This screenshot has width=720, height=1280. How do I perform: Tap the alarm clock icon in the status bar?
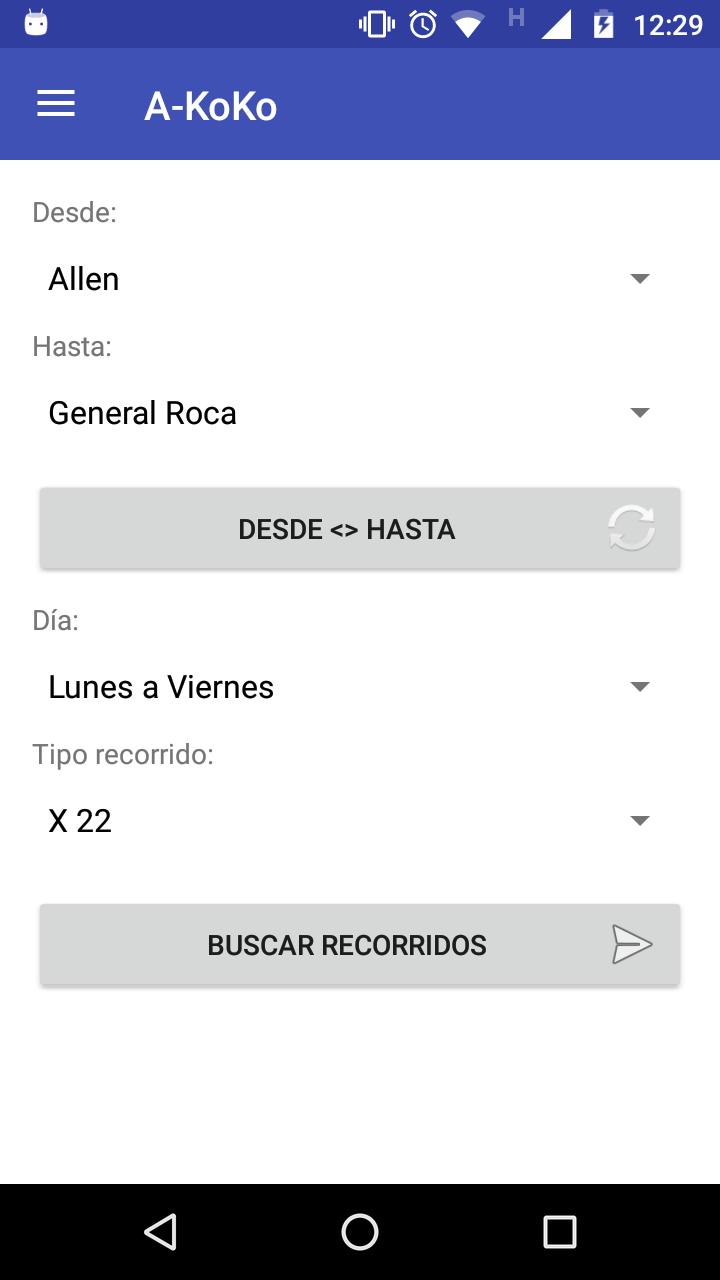[x=421, y=22]
